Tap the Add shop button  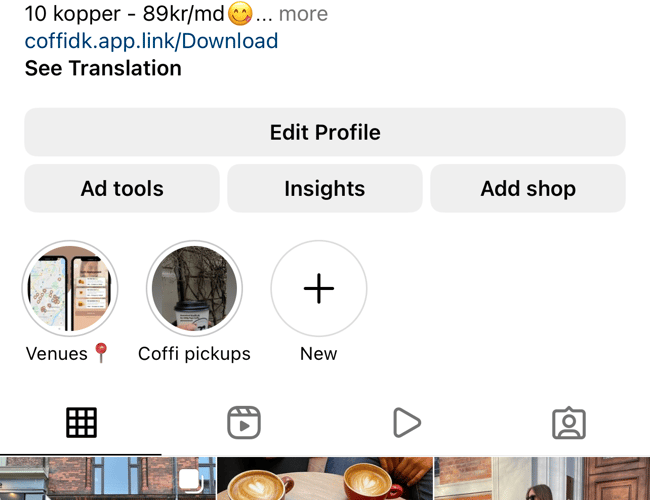pos(527,188)
